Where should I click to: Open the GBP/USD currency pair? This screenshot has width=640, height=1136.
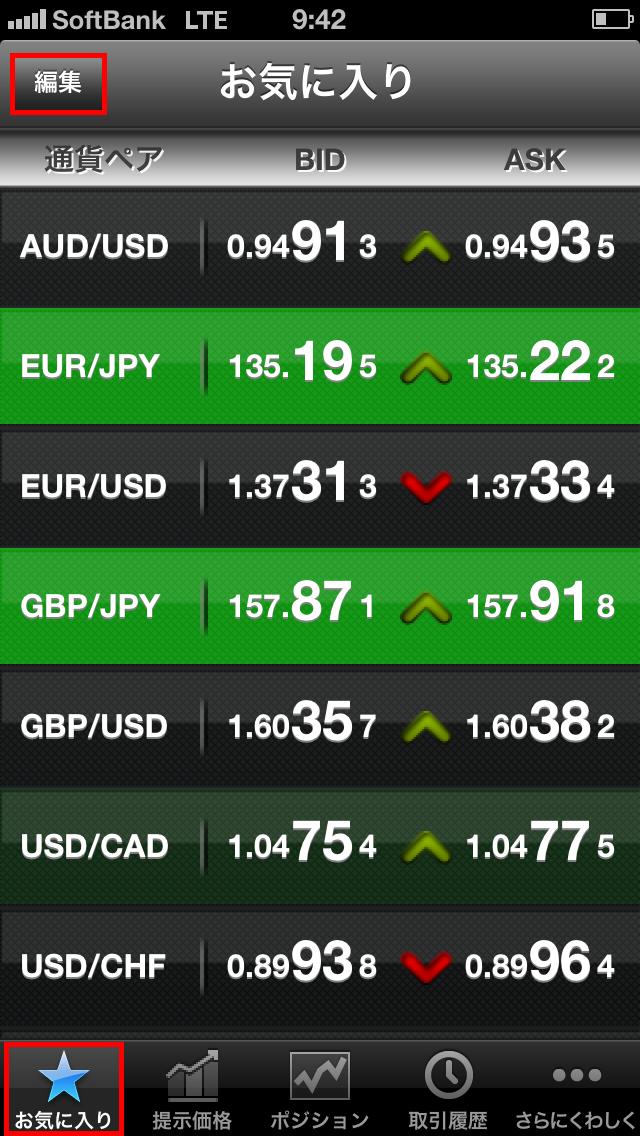(x=320, y=727)
